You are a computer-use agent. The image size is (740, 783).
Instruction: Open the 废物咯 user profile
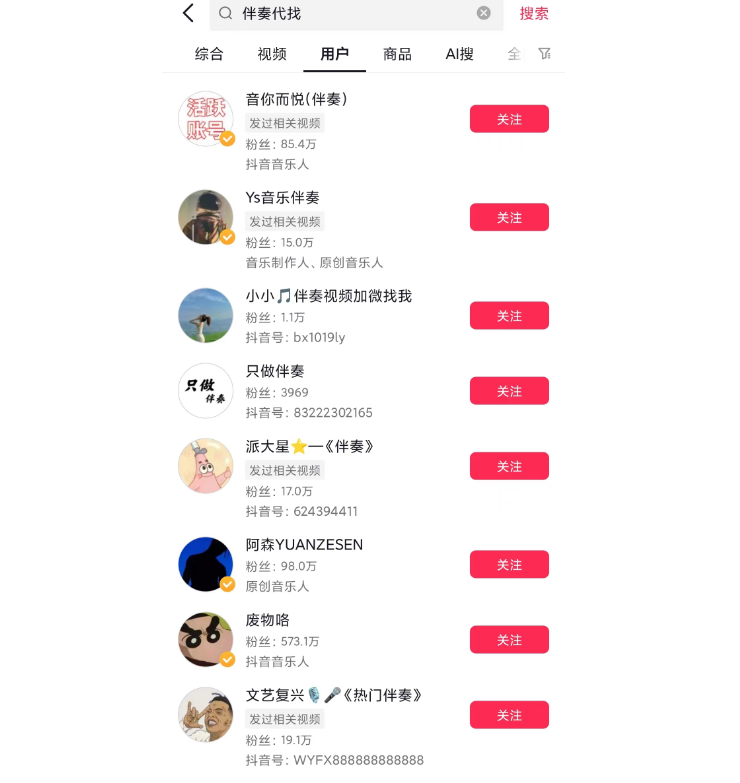pos(268,620)
